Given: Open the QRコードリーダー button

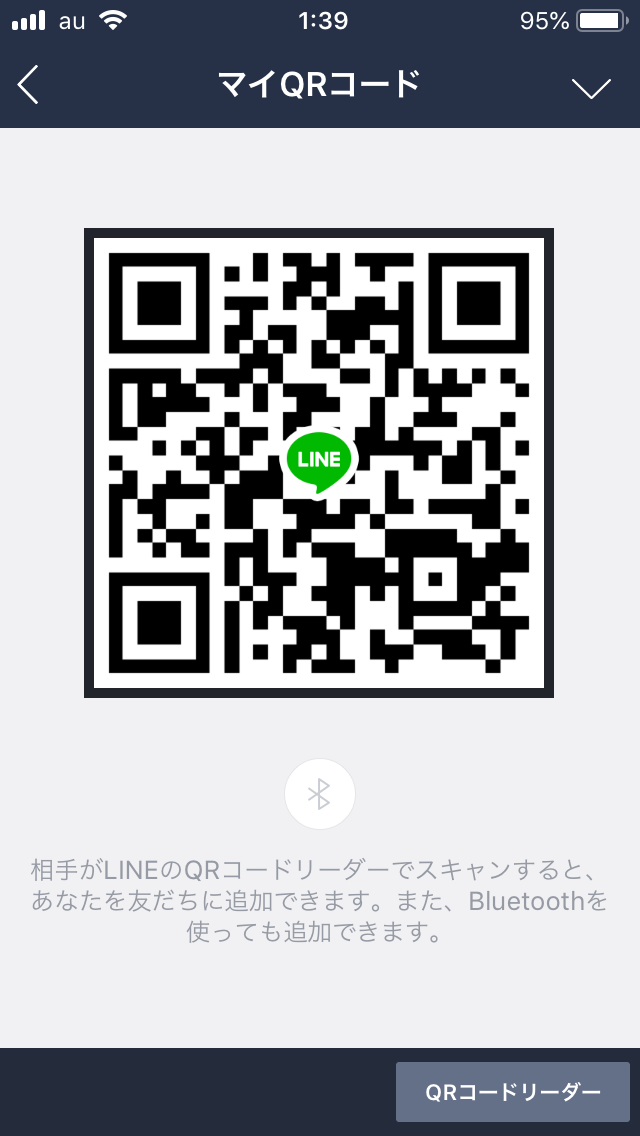Looking at the screenshot, I should (512, 1091).
